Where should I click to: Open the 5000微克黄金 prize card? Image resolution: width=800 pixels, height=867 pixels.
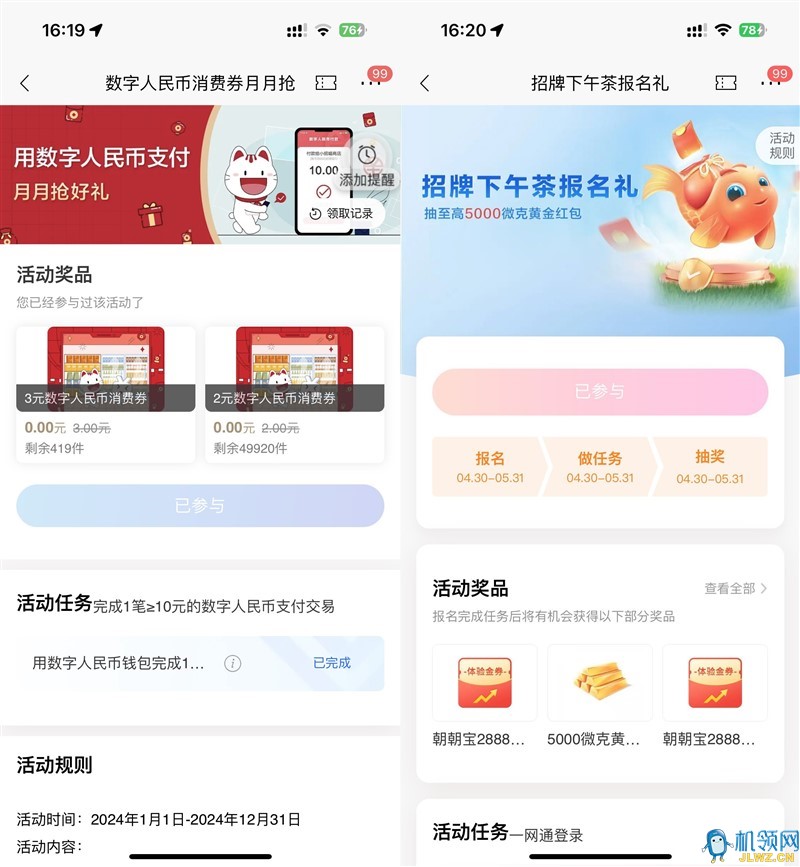pyautogui.click(x=599, y=697)
